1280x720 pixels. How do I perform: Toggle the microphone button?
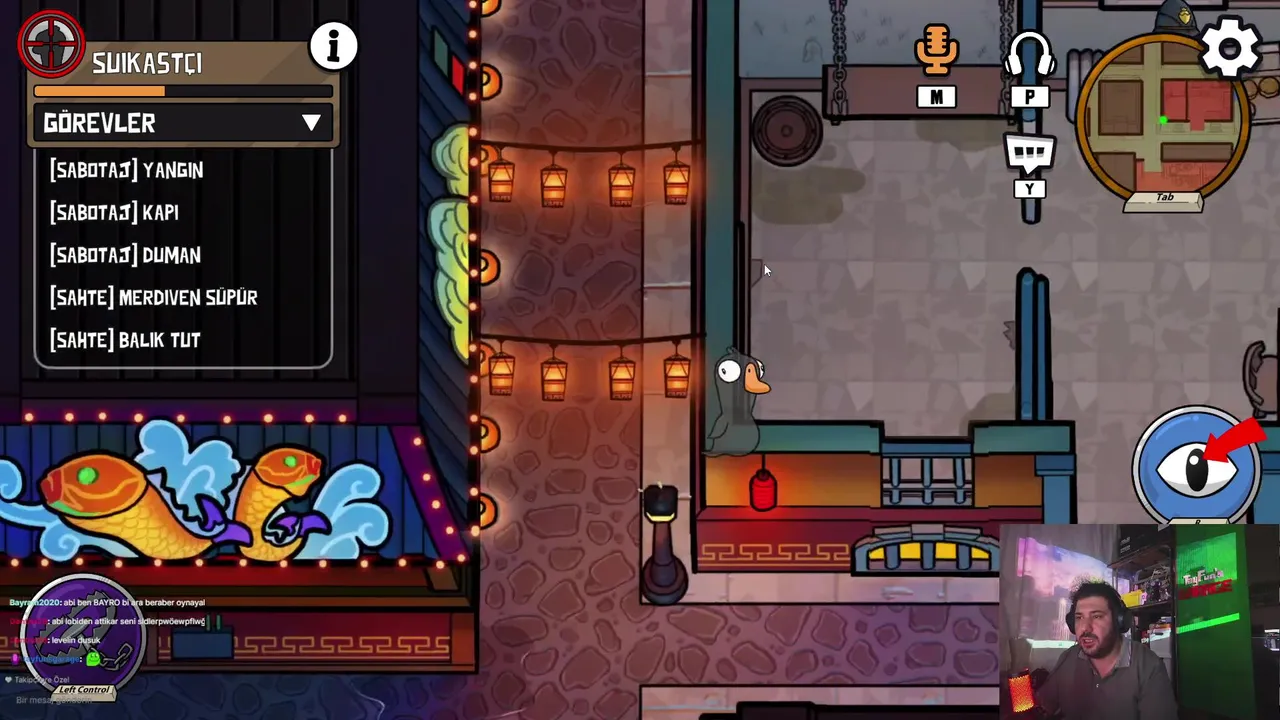point(936,52)
